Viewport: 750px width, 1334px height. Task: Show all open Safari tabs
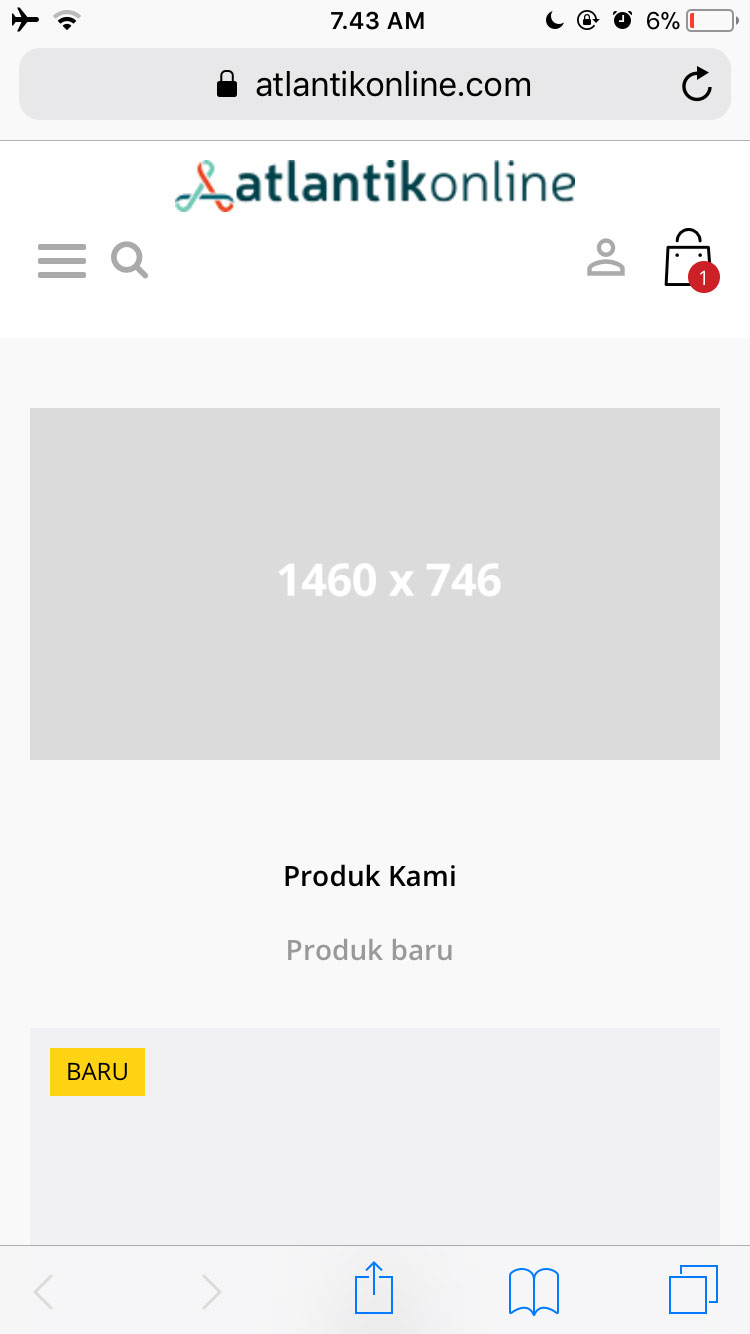[x=692, y=1290]
